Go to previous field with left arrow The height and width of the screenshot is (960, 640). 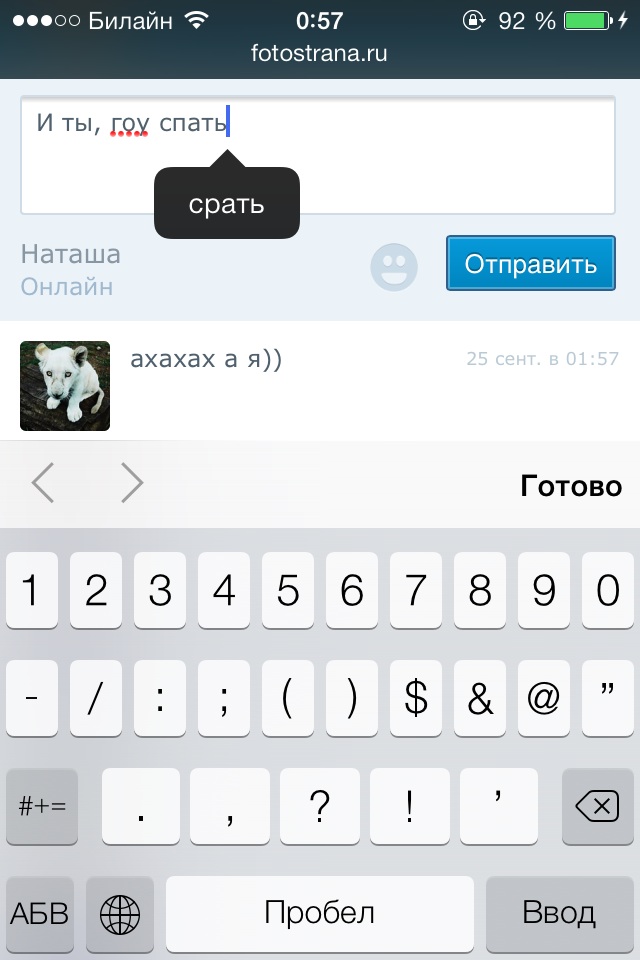click(x=43, y=484)
